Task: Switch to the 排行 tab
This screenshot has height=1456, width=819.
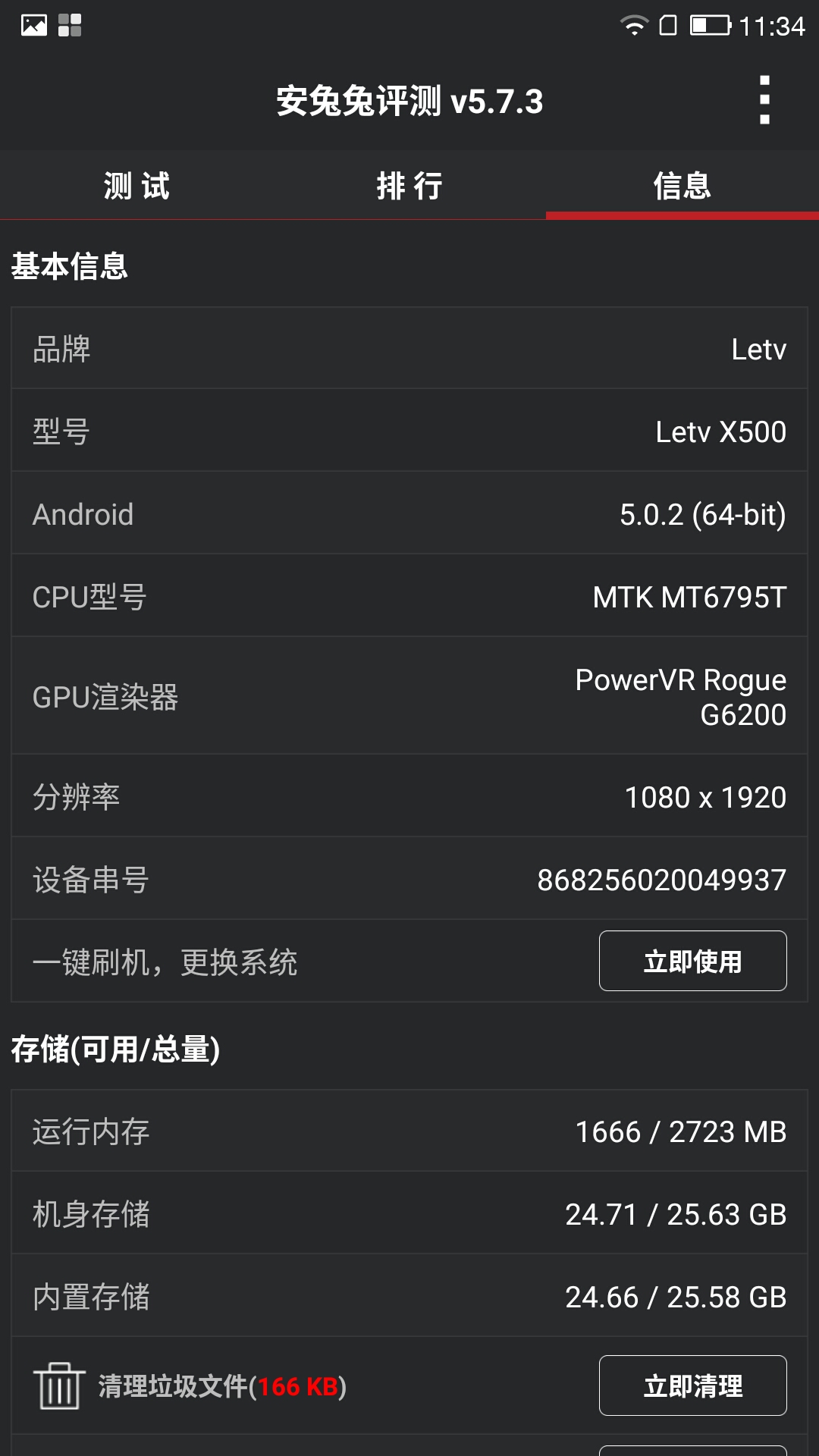Action: tap(409, 186)
